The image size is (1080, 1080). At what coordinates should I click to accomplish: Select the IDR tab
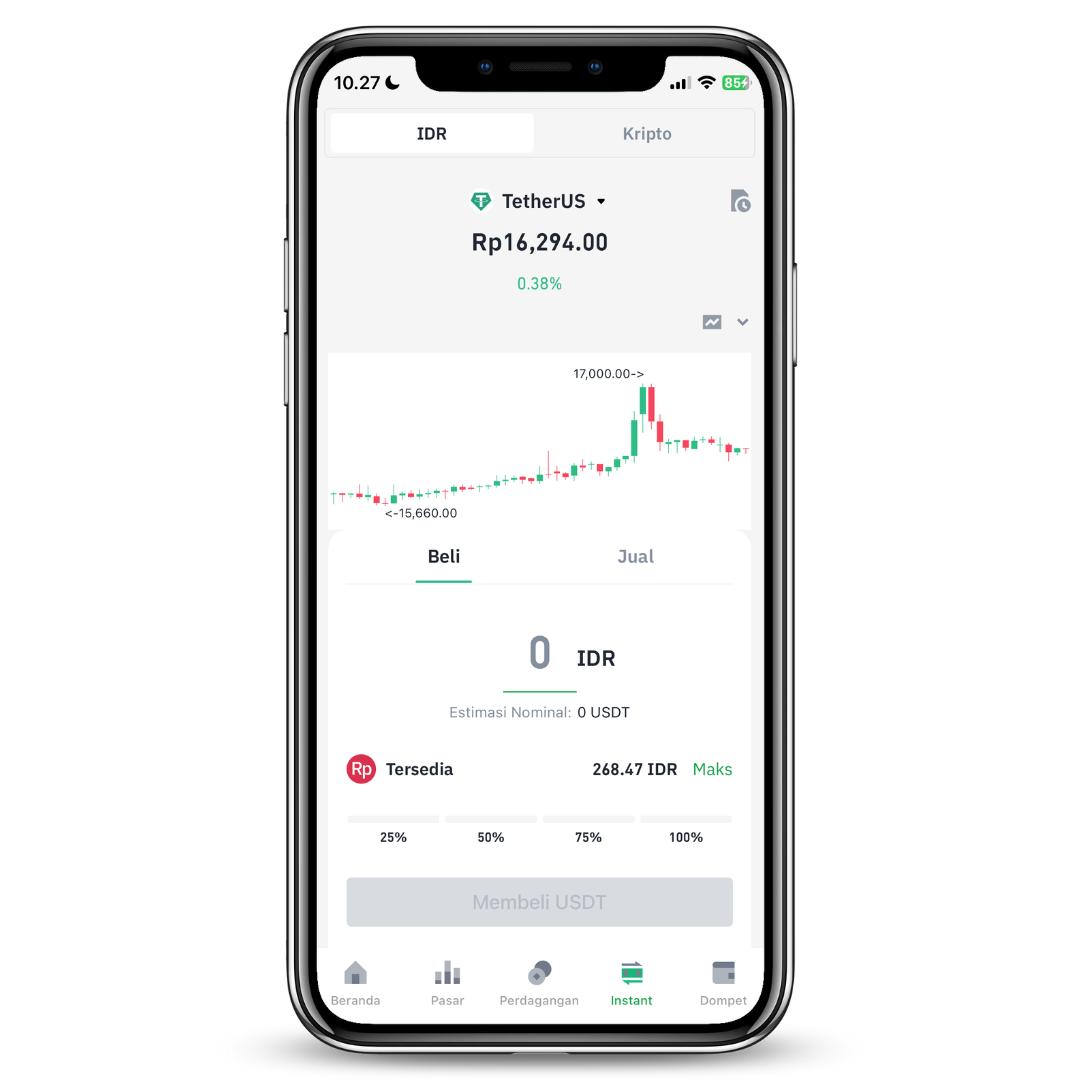432,134
